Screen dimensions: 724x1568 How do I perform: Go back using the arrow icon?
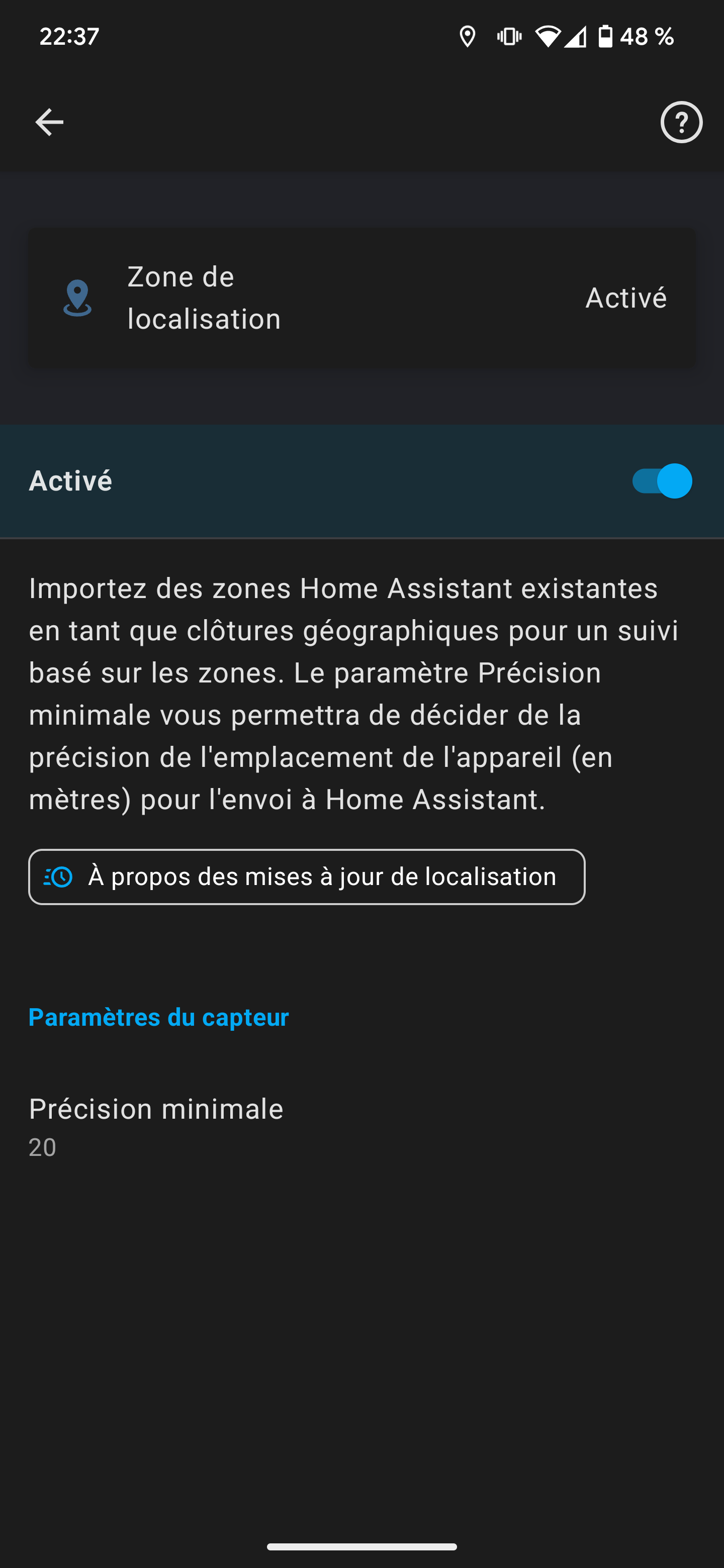(49, 122)
